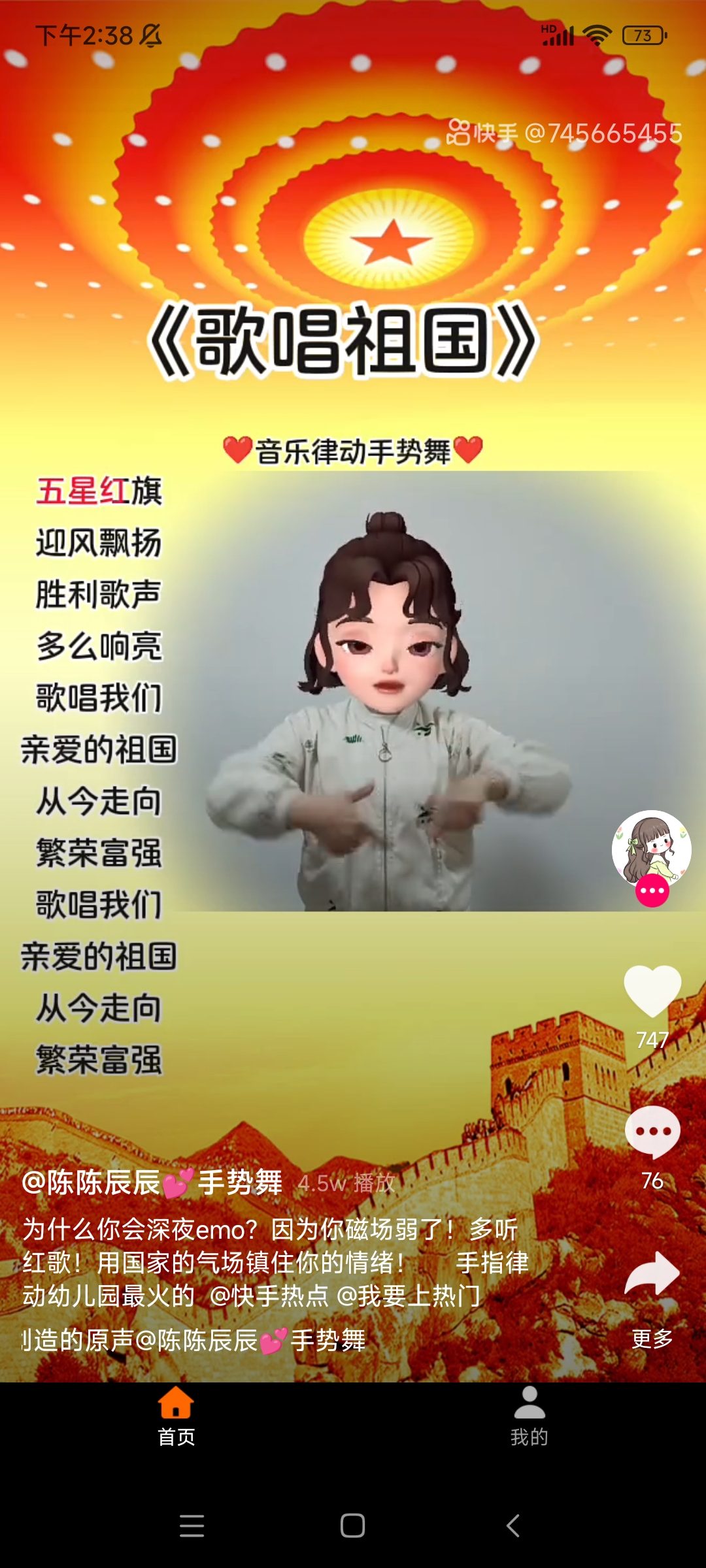The height and width of the screenshot is (1568, 706).
Task: Open the comments on this video
Action: click(x=652, y=1132)
